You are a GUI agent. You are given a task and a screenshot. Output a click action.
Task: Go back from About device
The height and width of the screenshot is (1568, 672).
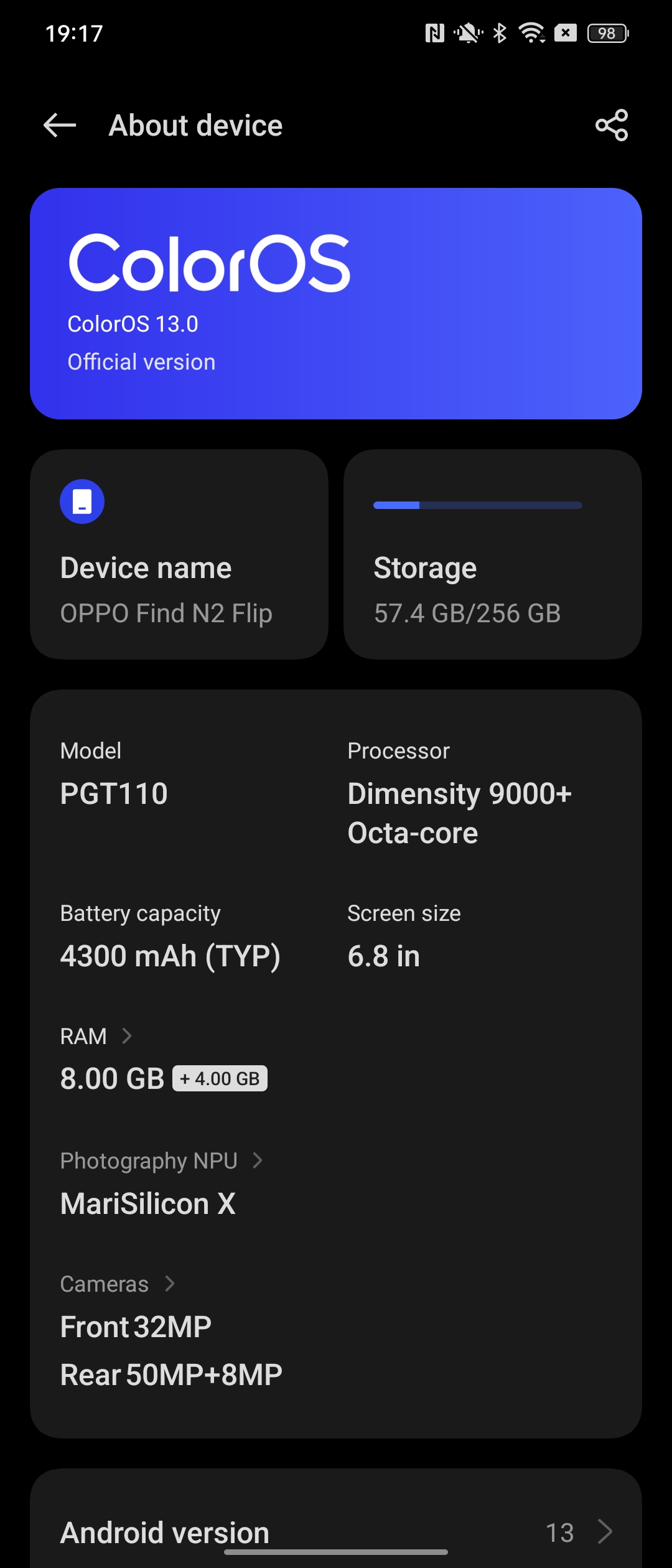(x=60, y=126)
